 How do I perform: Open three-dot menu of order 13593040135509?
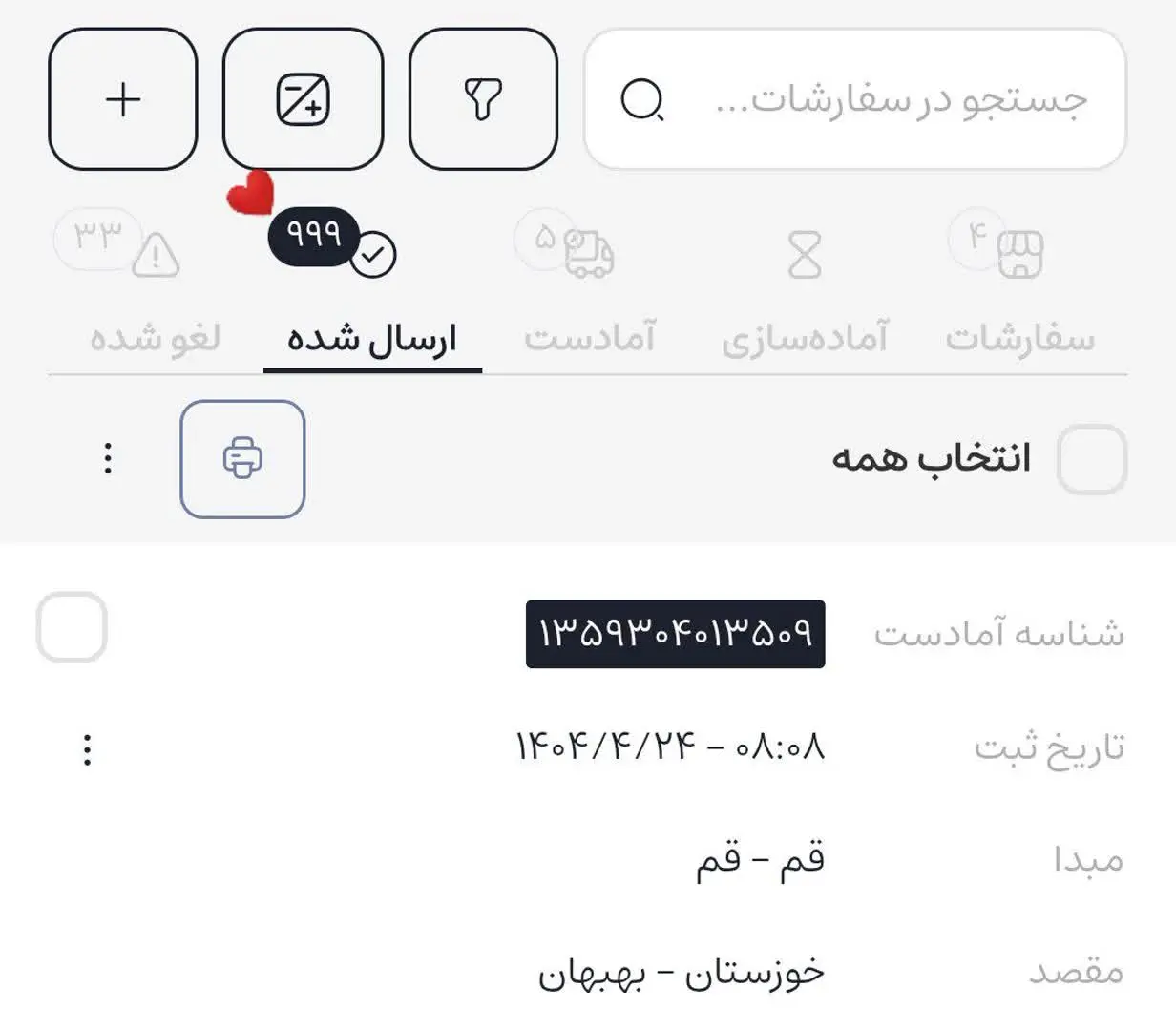click(x=88, y=749)
